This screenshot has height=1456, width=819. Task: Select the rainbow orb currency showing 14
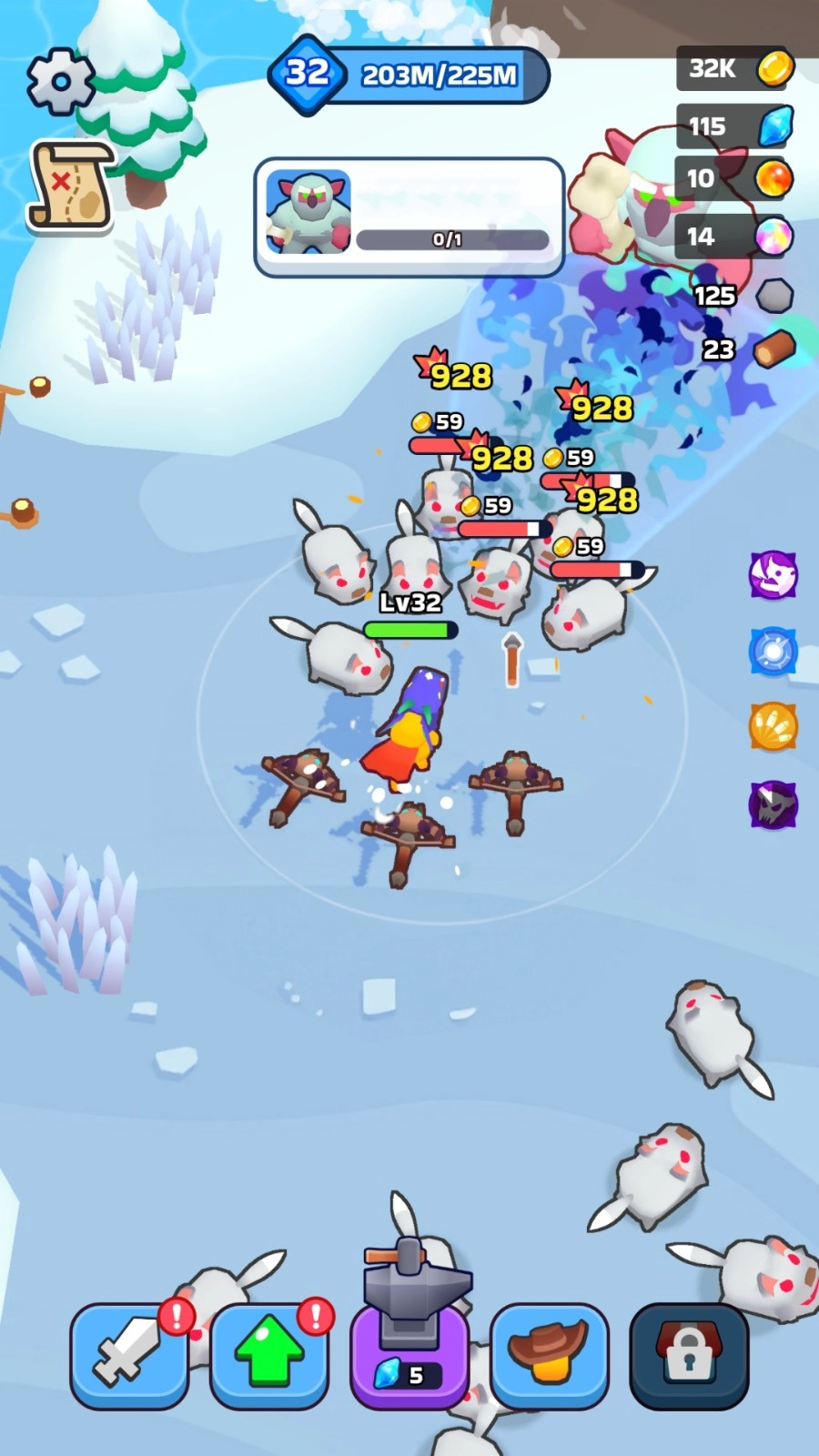(733, 235)
